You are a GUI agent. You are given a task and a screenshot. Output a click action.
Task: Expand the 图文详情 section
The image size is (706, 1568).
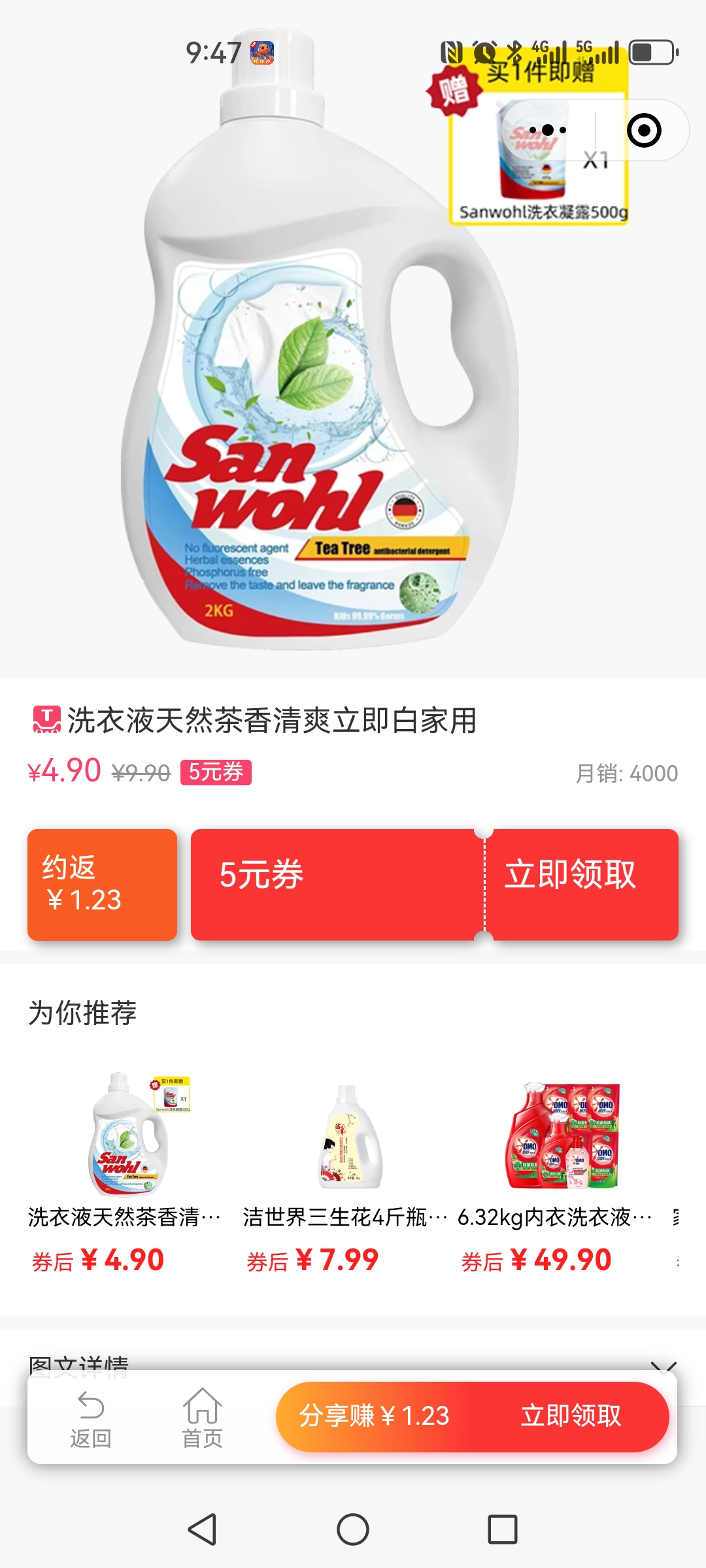[664, 1365]
